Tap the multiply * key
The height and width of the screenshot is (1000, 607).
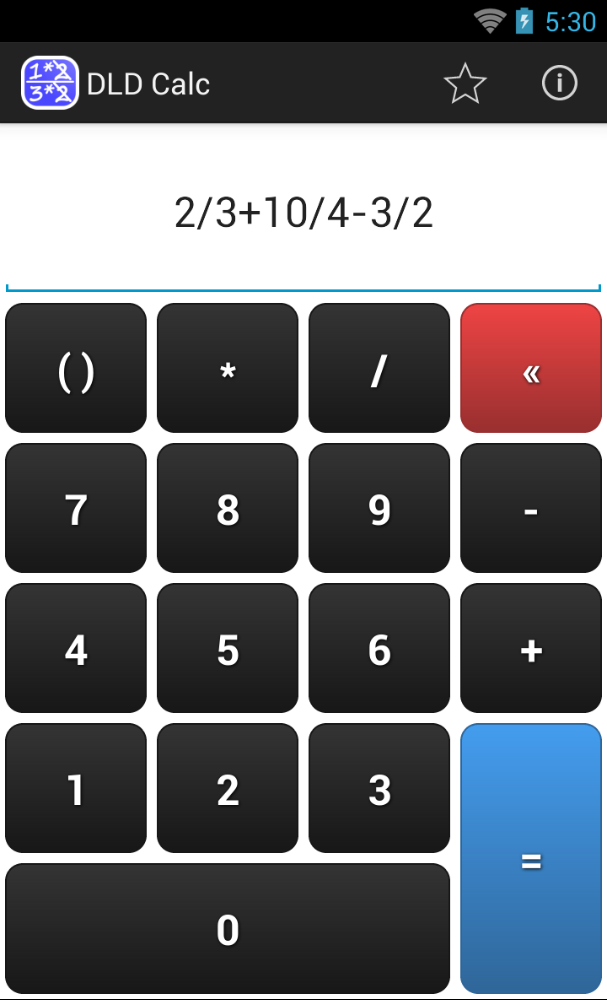pyautogui.click(x=228, y=369)
